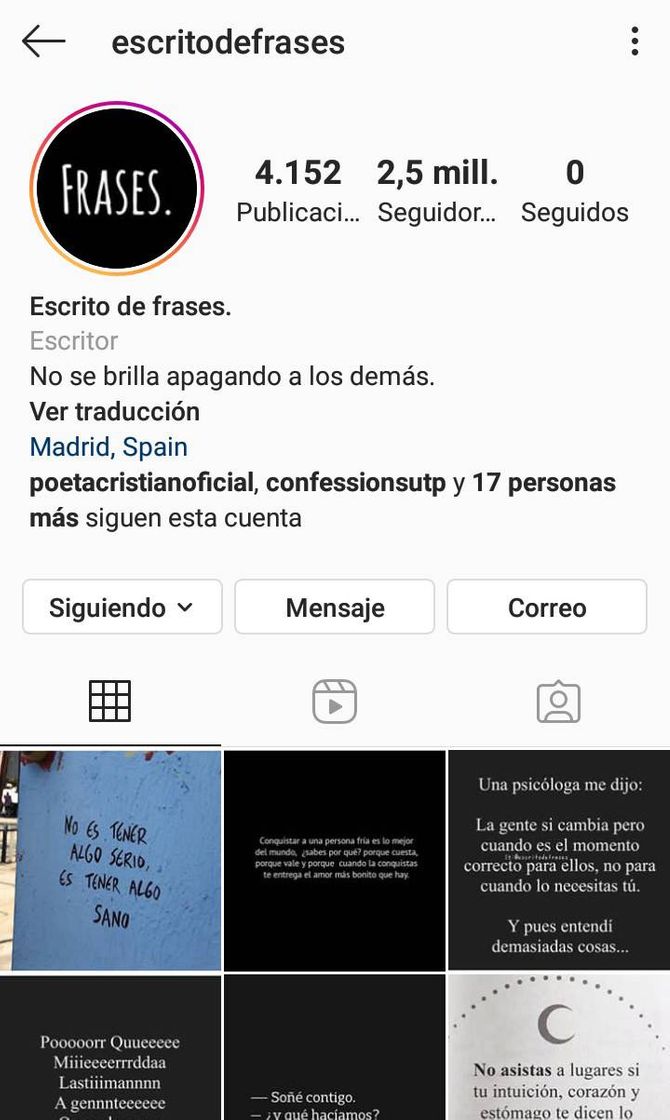Go back using the arrow icon

point(43,41)
